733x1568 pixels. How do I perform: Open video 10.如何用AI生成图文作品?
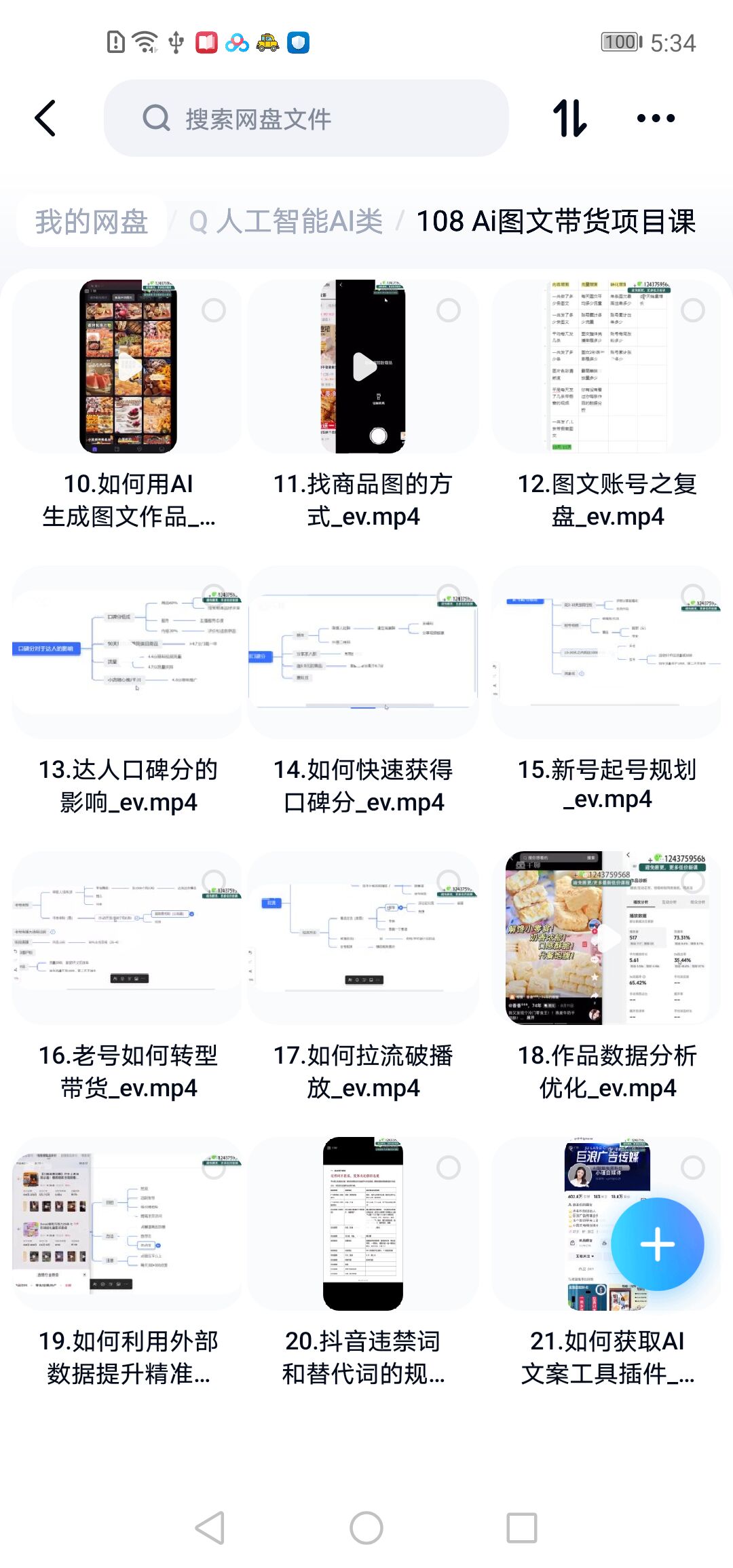(x=128, y=367)
